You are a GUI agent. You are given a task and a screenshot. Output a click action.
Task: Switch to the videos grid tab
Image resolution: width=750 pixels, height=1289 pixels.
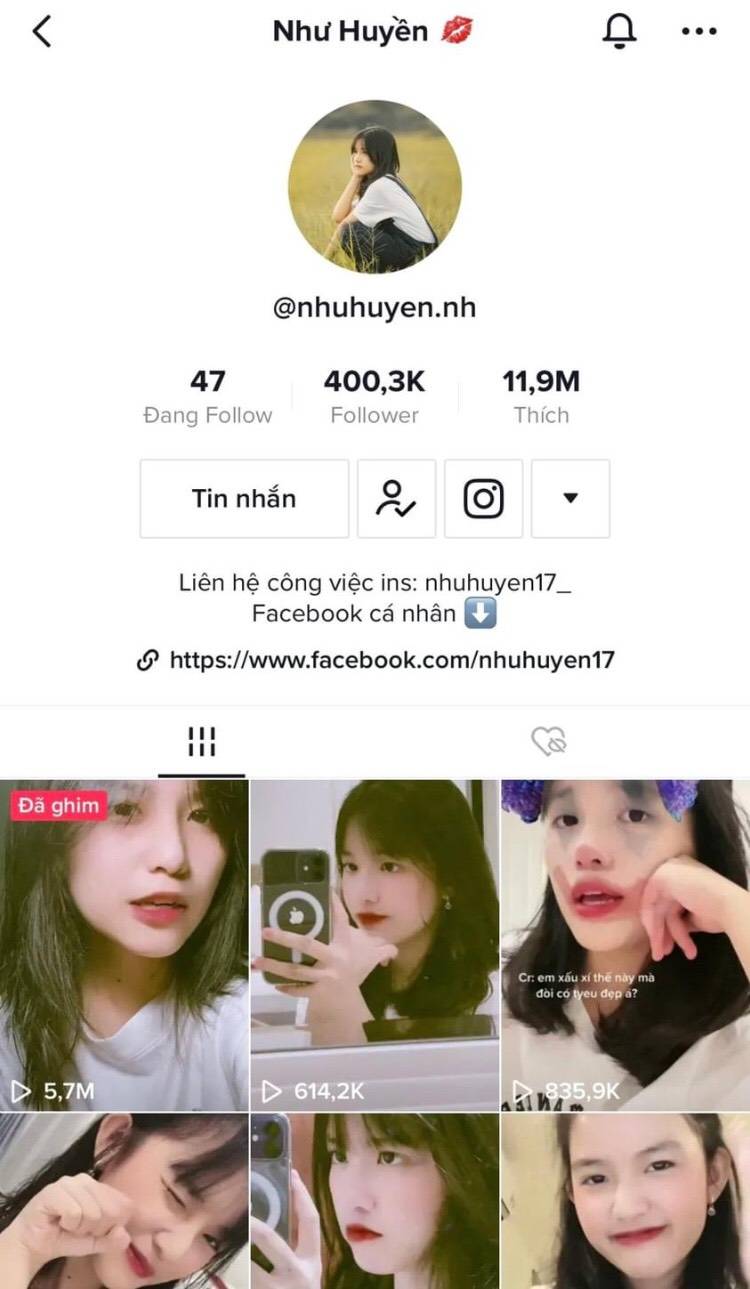[x=201, y=742]
